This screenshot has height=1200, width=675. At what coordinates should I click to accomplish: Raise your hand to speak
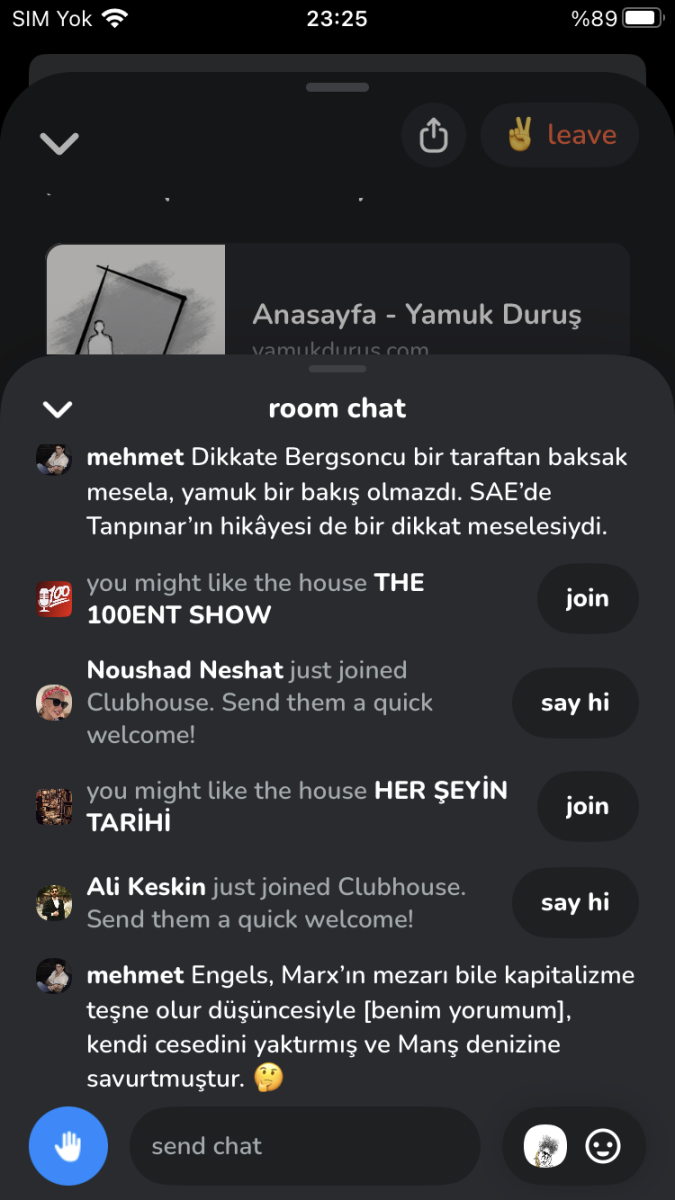(x=68, y=1146)
